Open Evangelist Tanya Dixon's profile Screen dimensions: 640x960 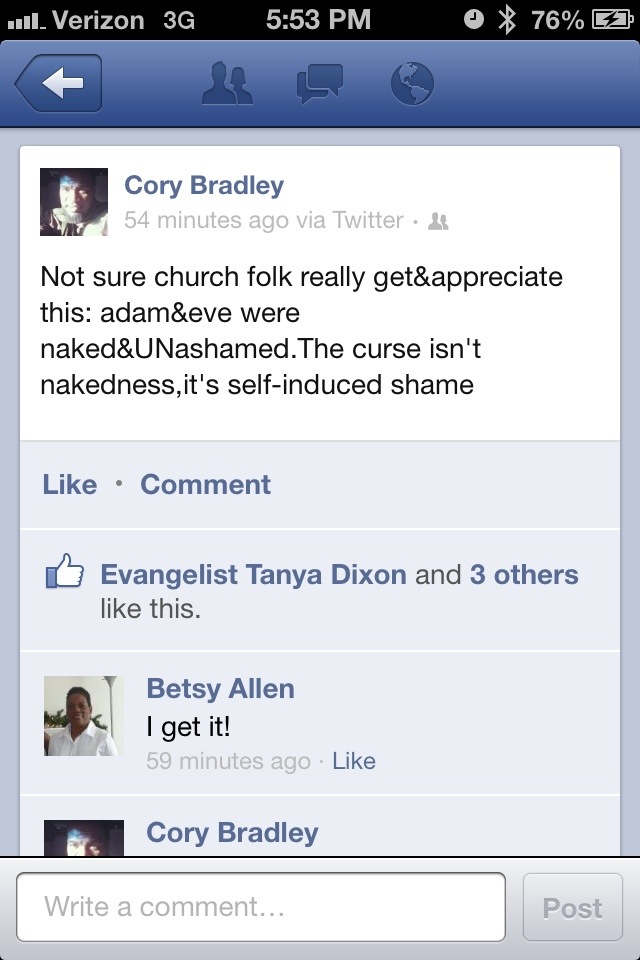pyautogui.click(x=253, y=575)
